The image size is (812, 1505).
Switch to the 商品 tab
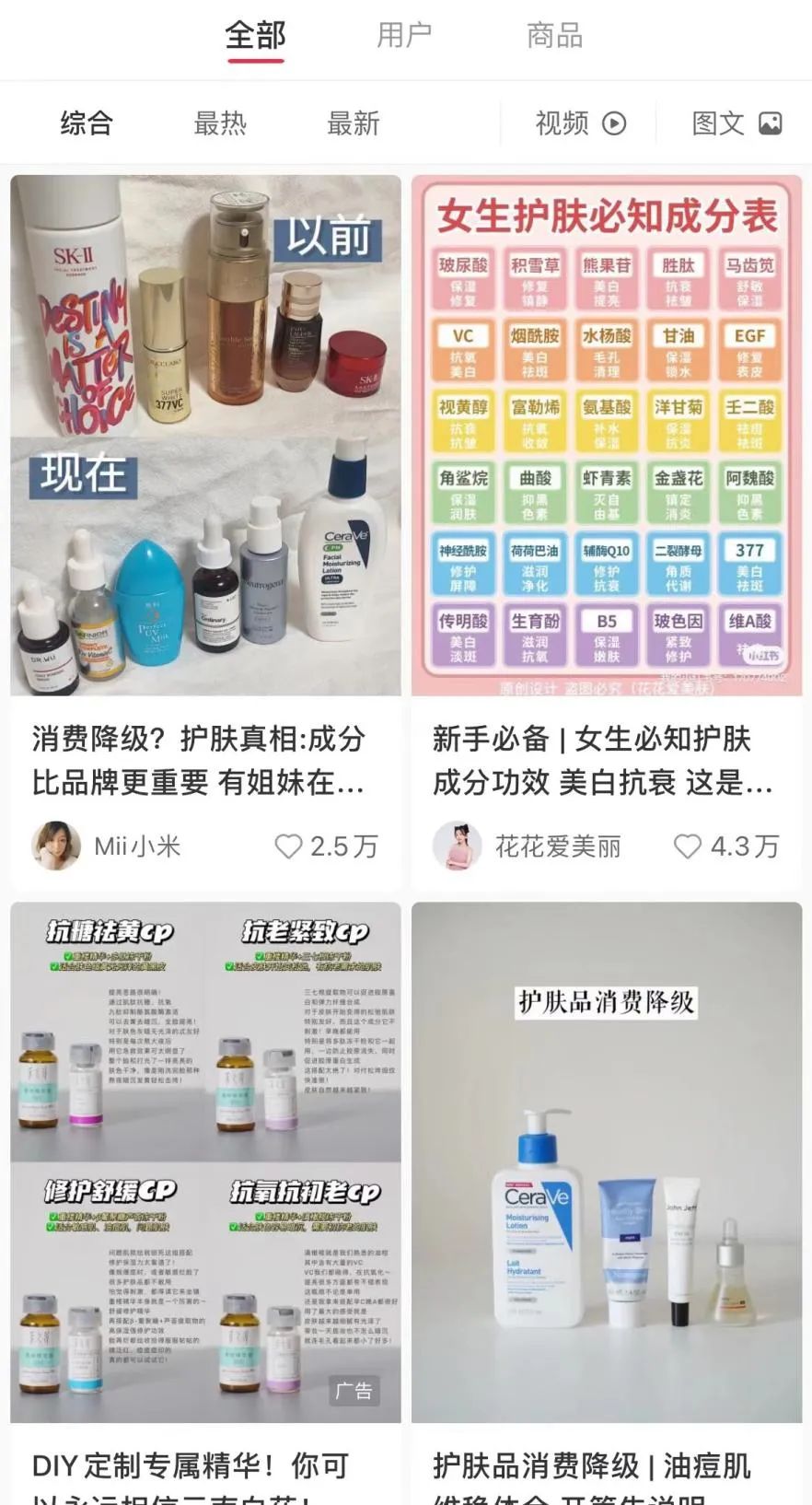click(554, 36)
